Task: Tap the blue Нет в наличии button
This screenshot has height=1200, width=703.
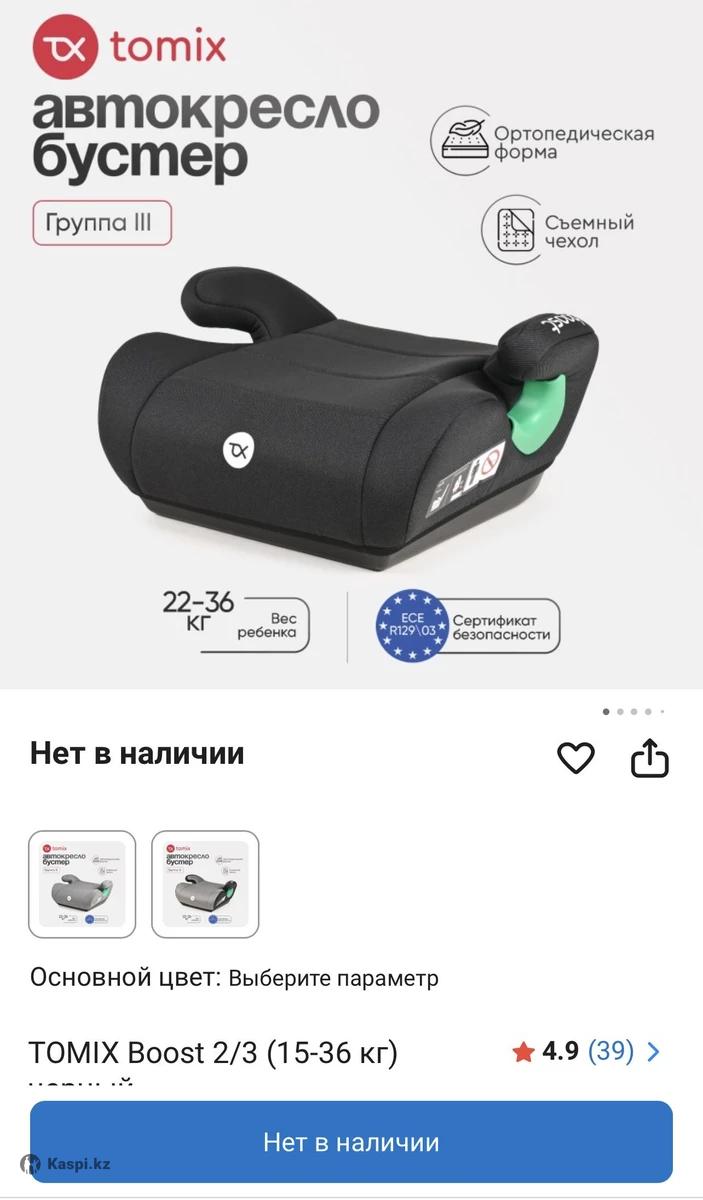Action: tap(351, 1142)
